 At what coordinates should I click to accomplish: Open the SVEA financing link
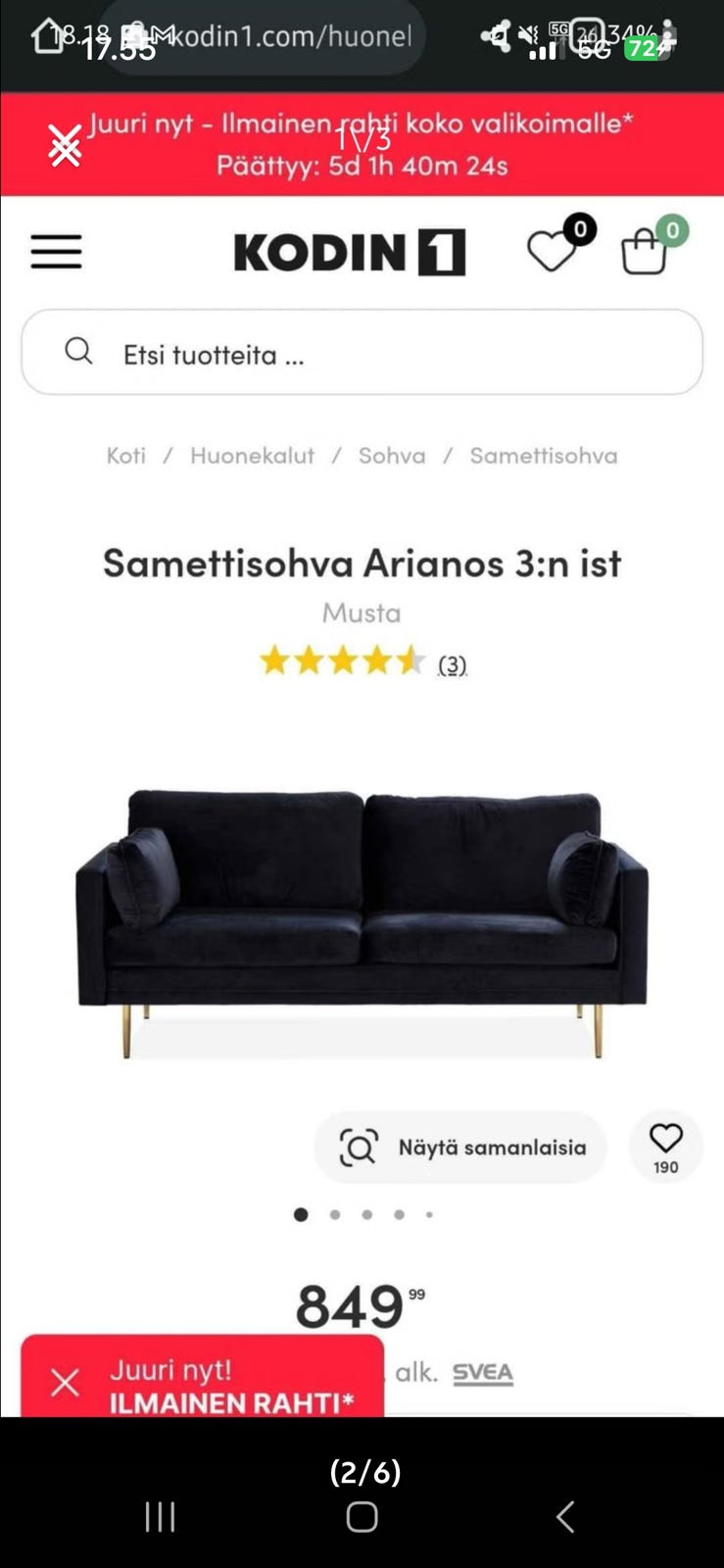pos(482,1373)
